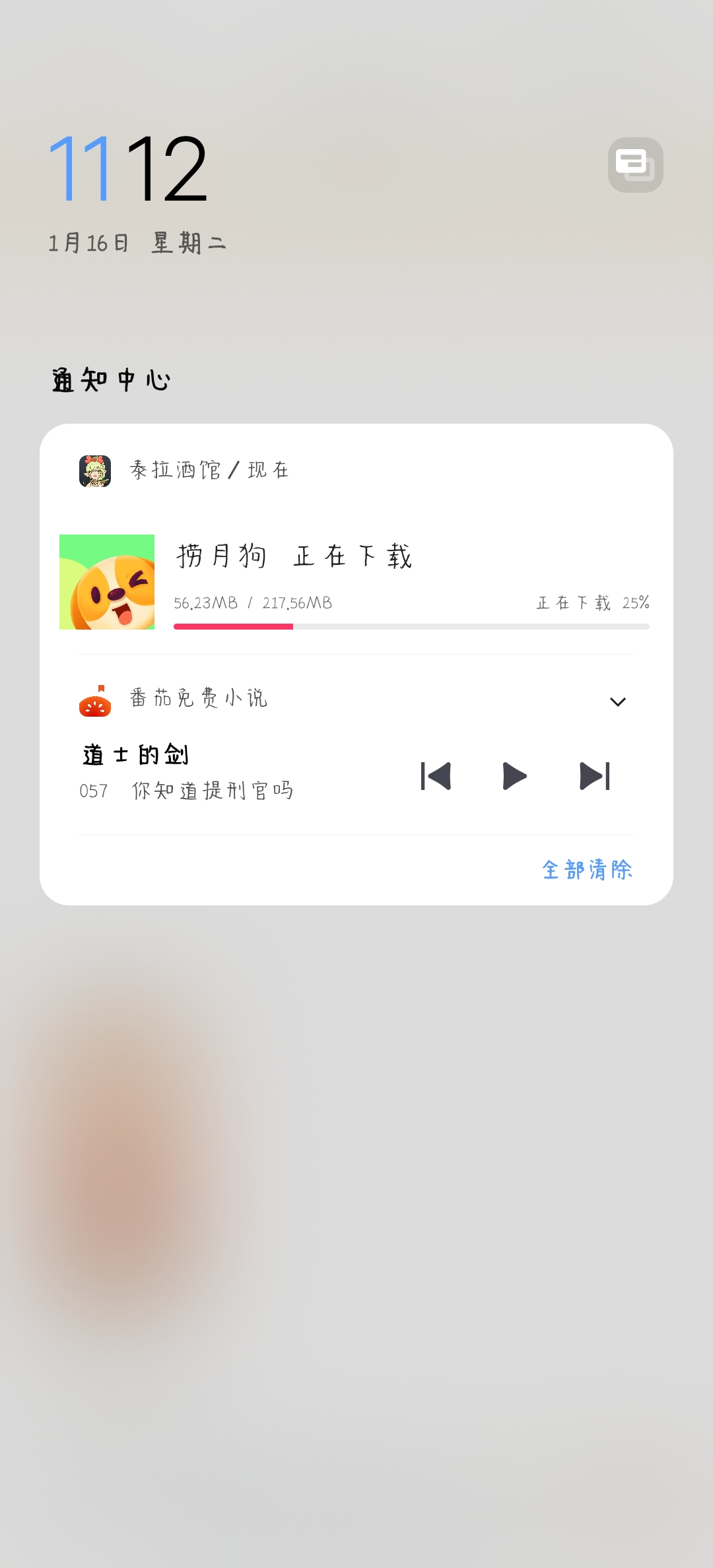Skip to the previous chapter
The image size is (713, 1568).
click(436, 776)
